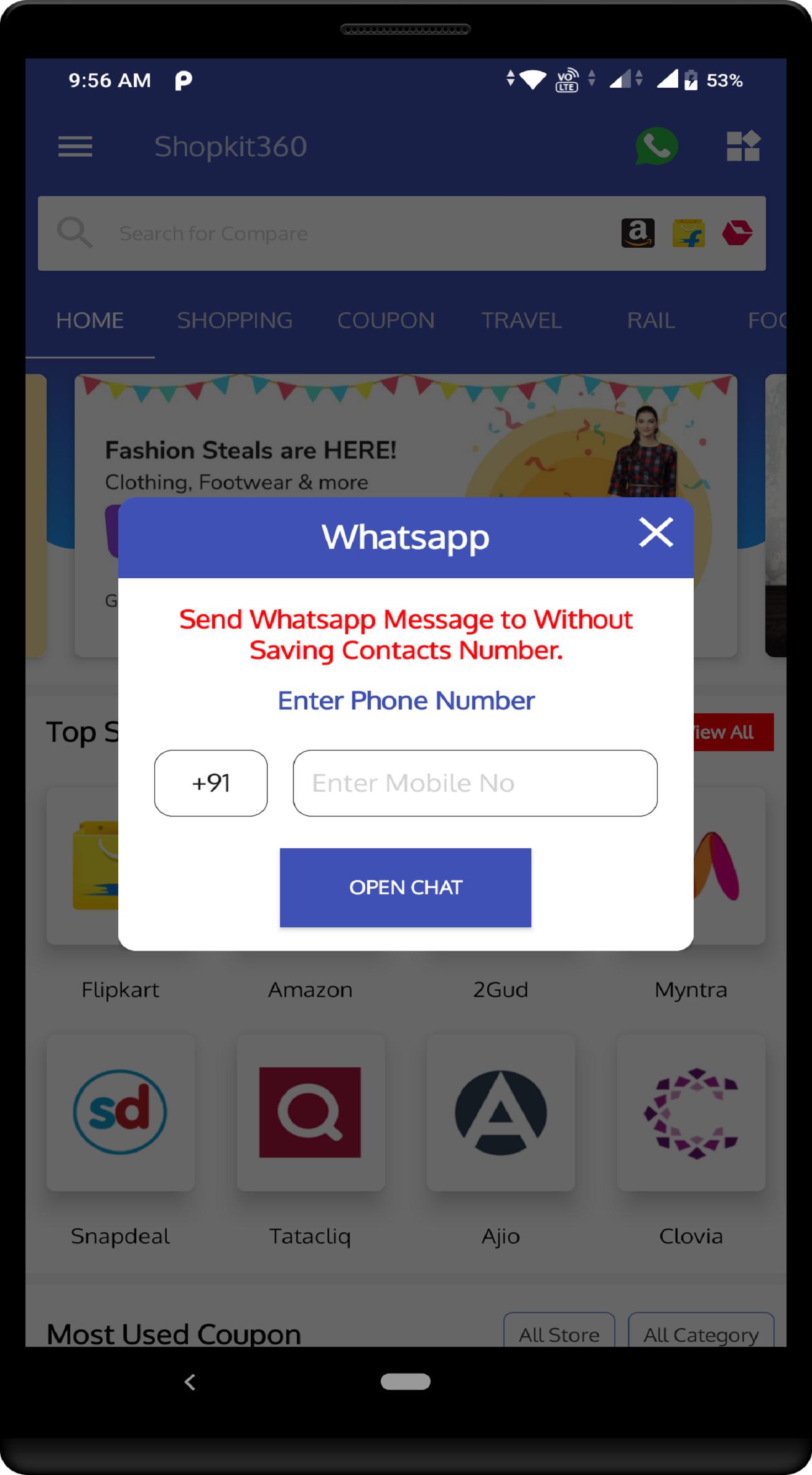Go back with system back button
This screenshot has width=812, height=1475.
190,1382
